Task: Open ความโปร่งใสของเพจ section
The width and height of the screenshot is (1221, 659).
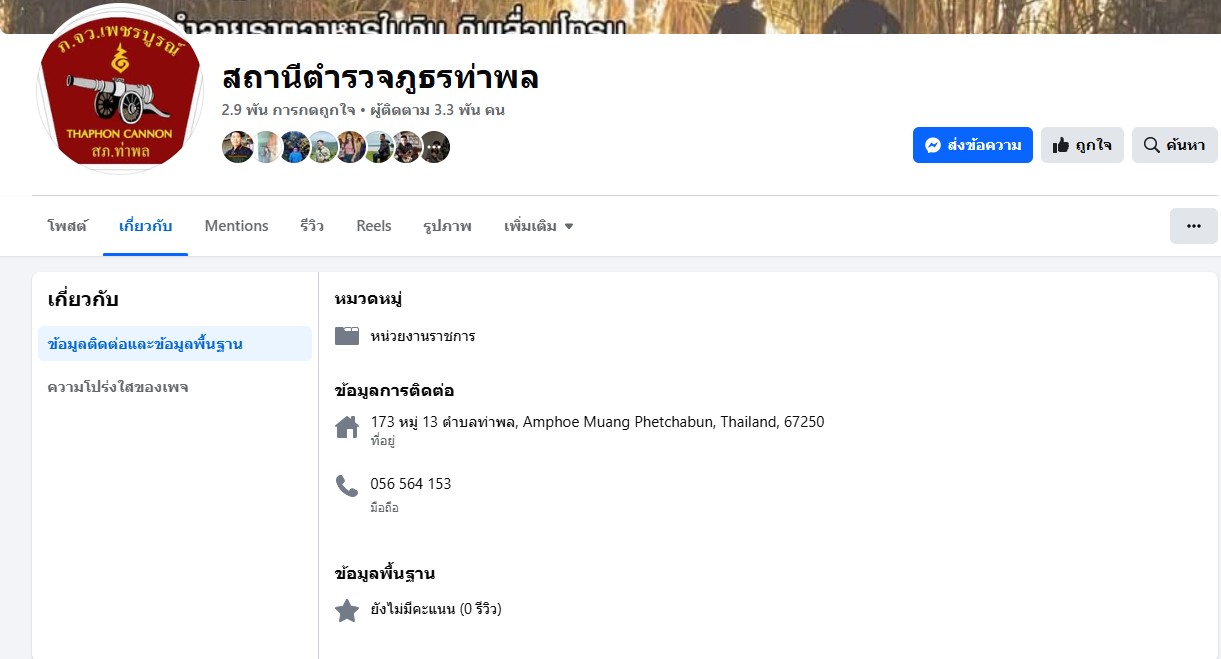Action: (x=118, y=387)
